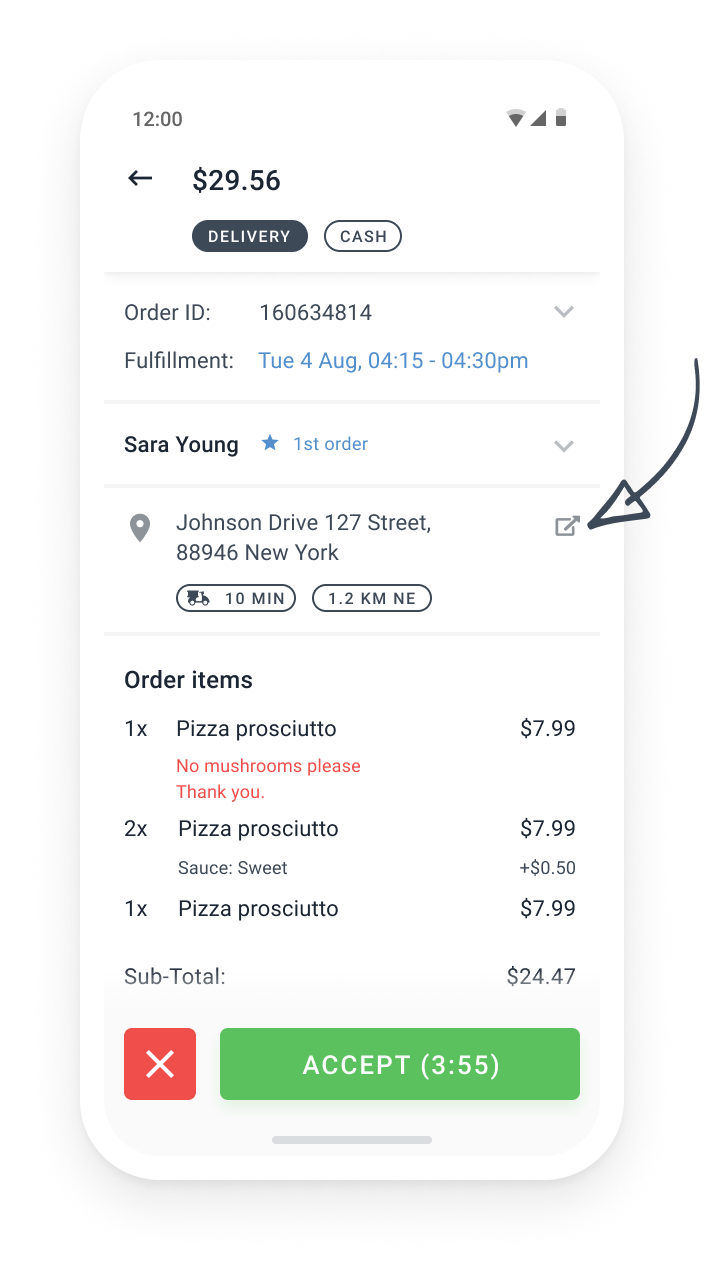Accept the order with green button

click(x=400, y=1064)
